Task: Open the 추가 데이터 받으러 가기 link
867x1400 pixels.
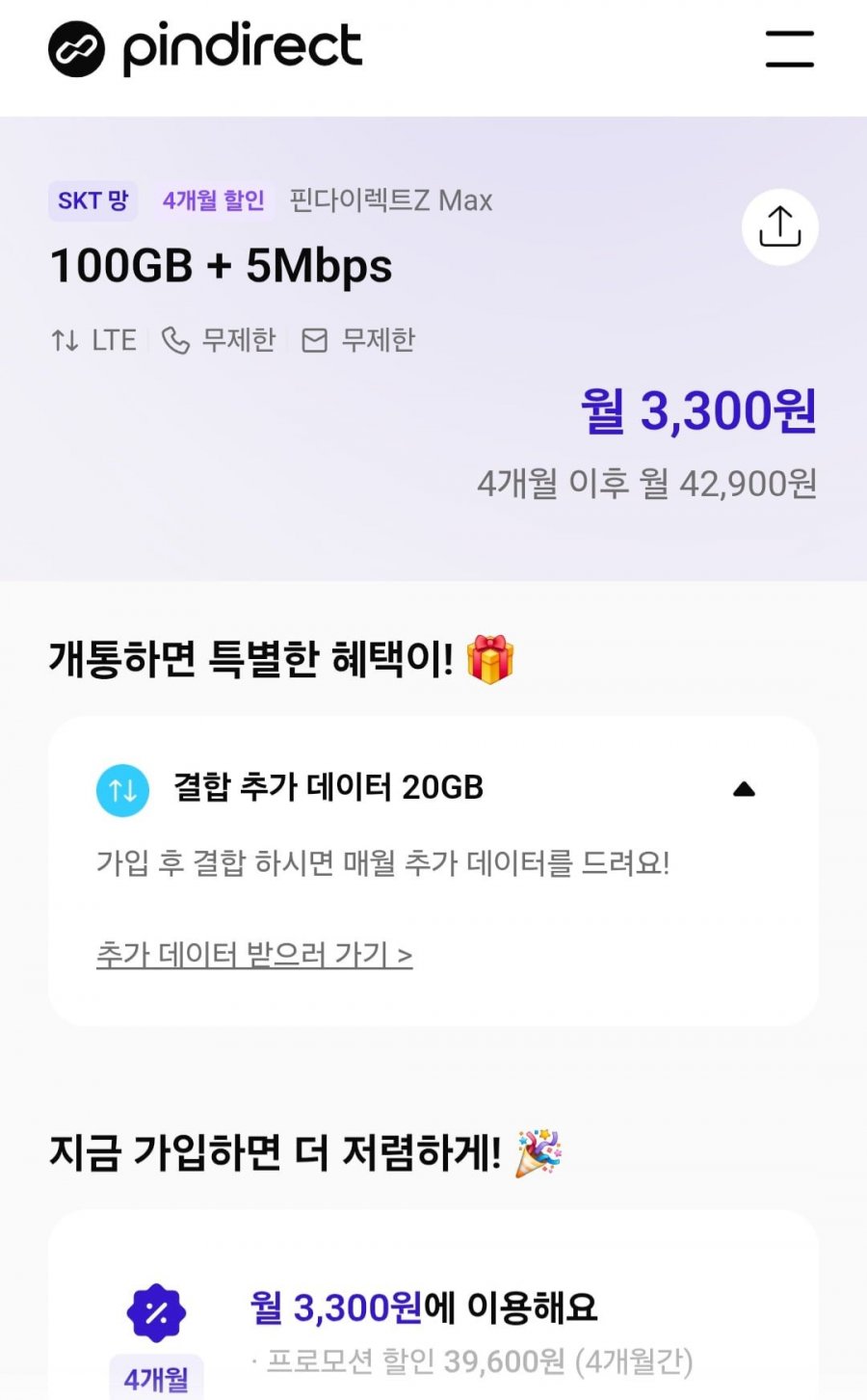Action: 254,955
